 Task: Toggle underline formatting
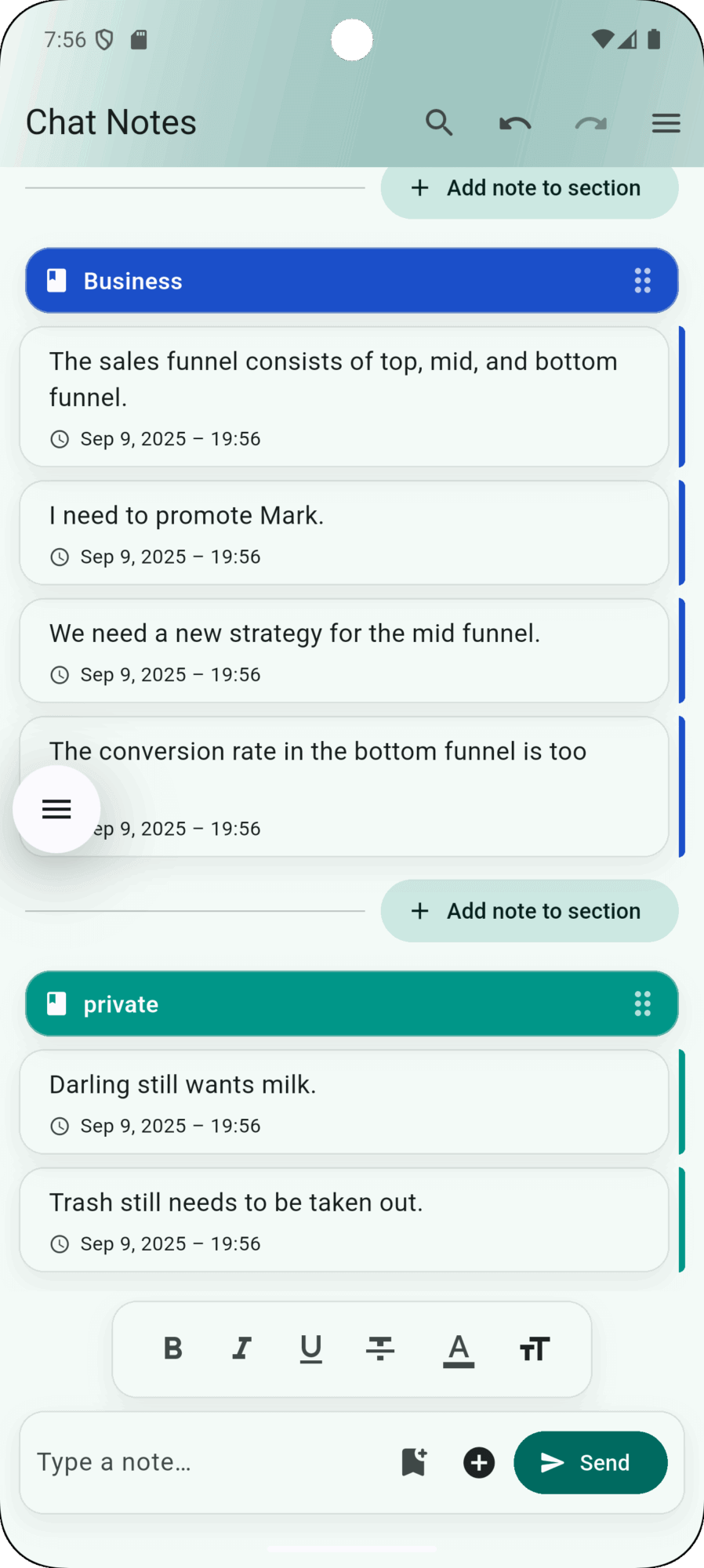click(x=310, y=1348)
